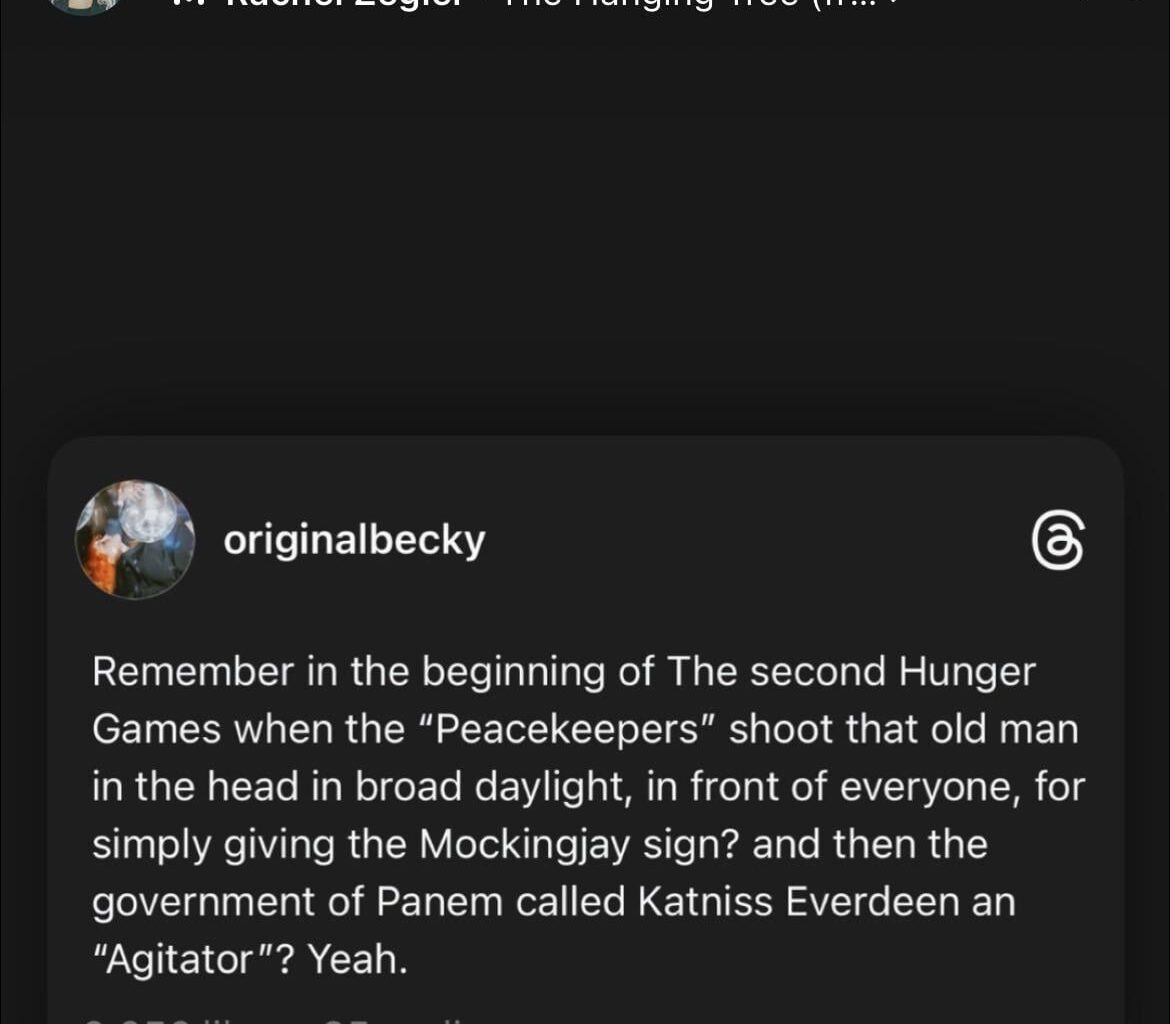
Task: Open the Threads post by originalbecky
Action: [x=587, y=816]
